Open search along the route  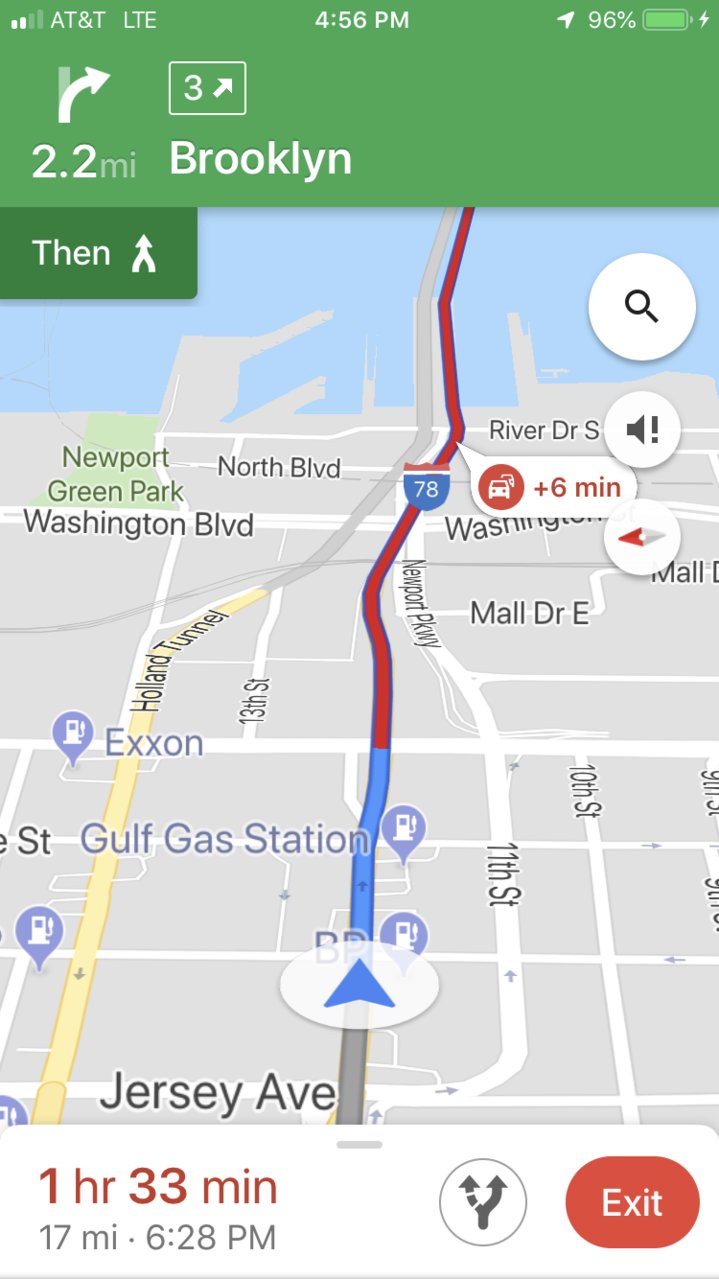642,307
